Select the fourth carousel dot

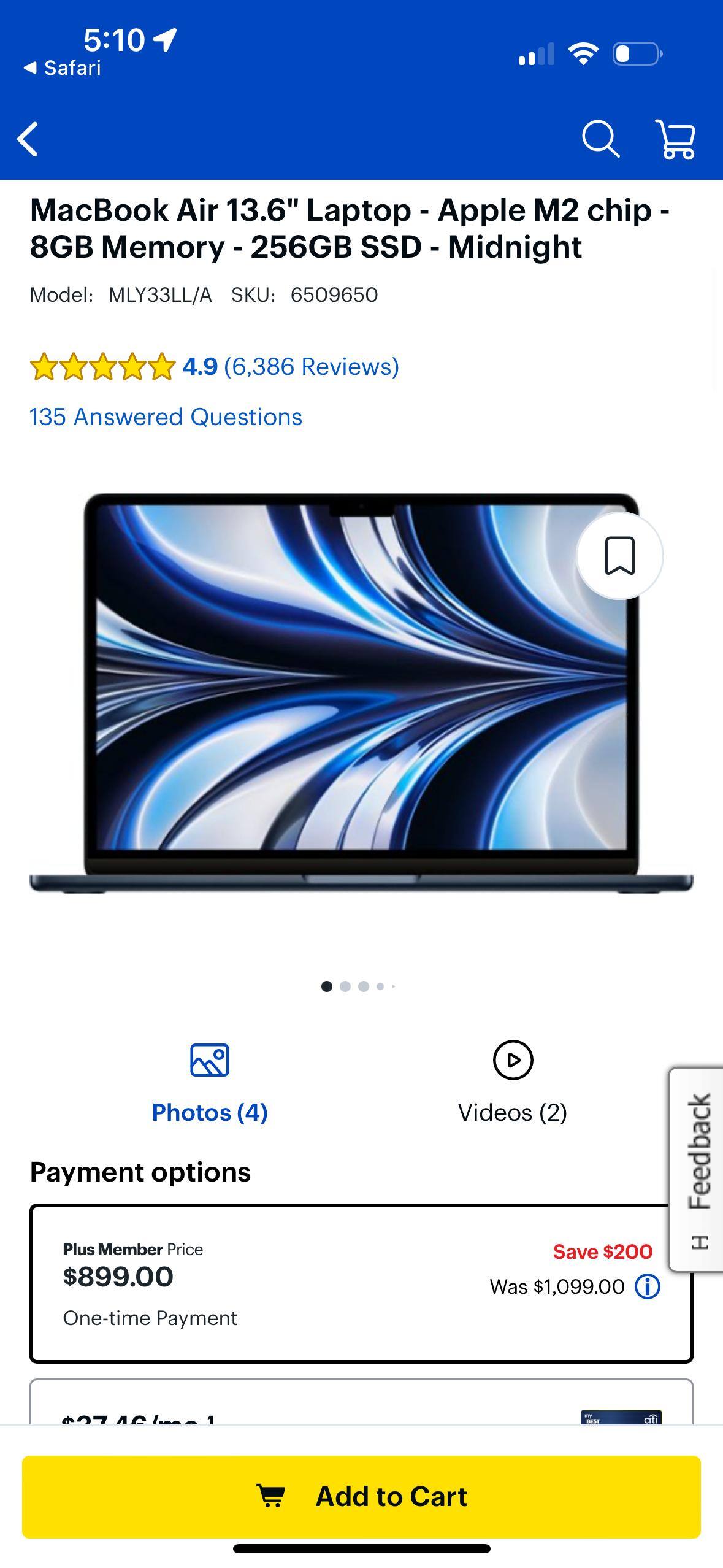pos(381,986)
